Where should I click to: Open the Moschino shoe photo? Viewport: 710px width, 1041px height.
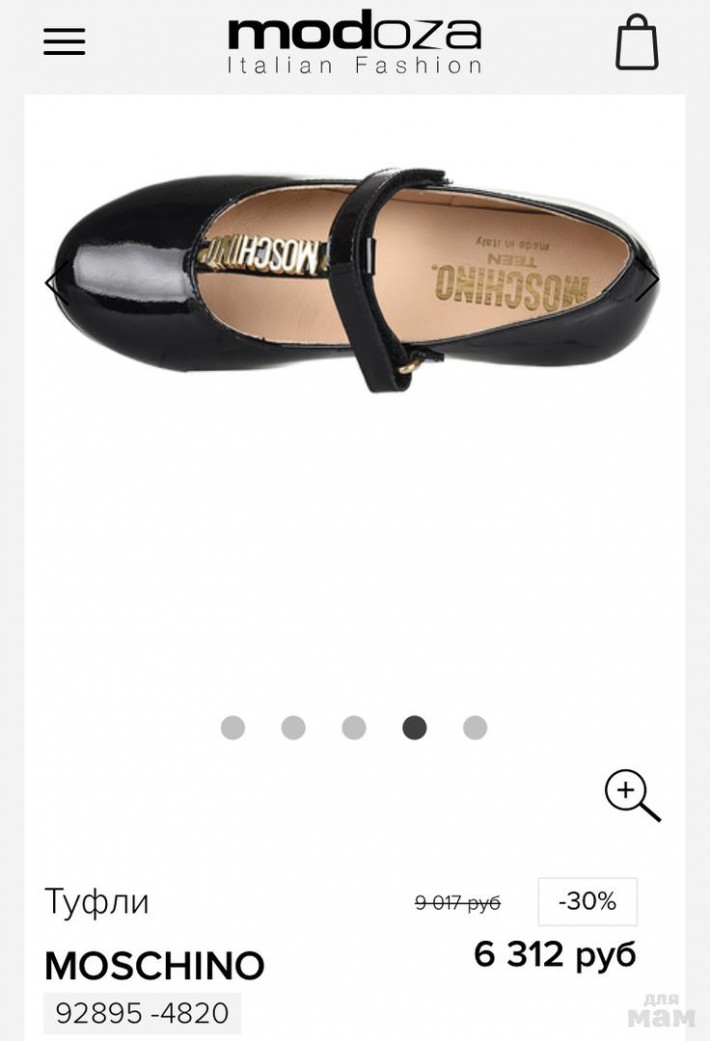350,280
